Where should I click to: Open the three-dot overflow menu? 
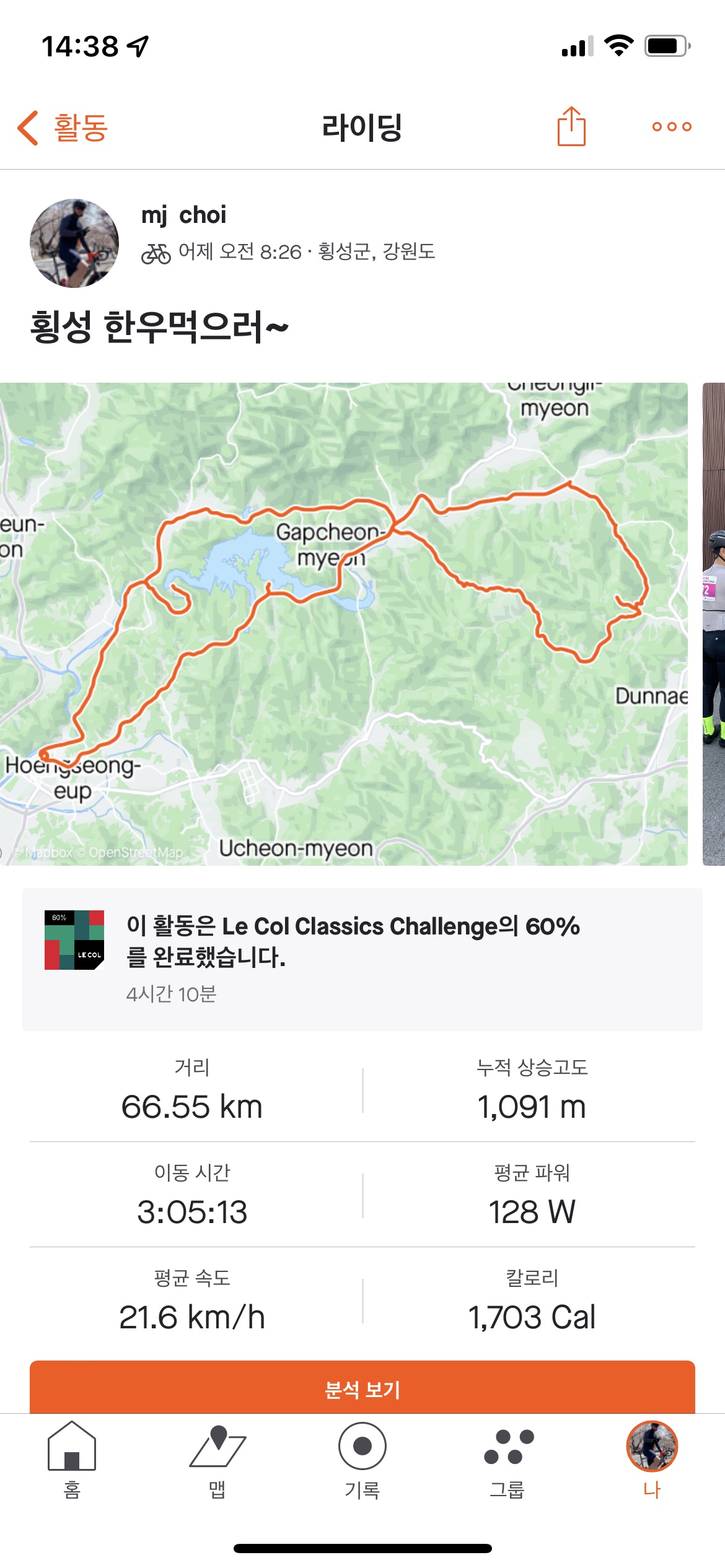coord(672,126)
